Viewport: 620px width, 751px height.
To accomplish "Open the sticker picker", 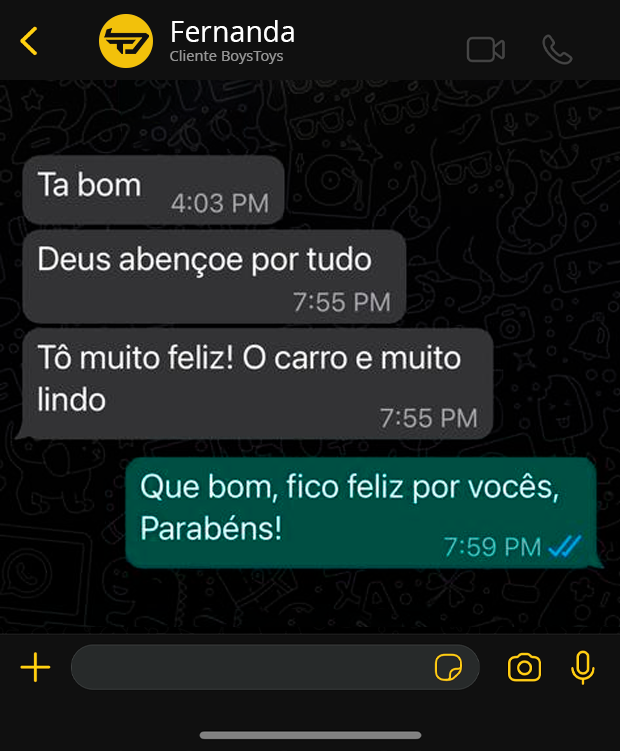I will pyautogui.click(x=449, y=667).
